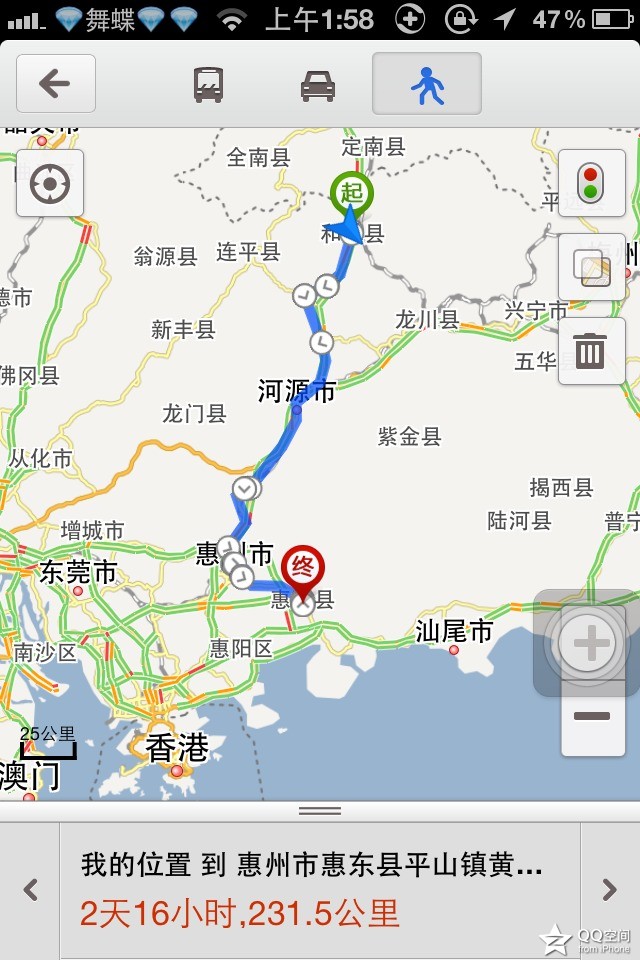The height and width of the screenshot is (960, 640).
Task: Show the next route step arrow
Action: 609,890
